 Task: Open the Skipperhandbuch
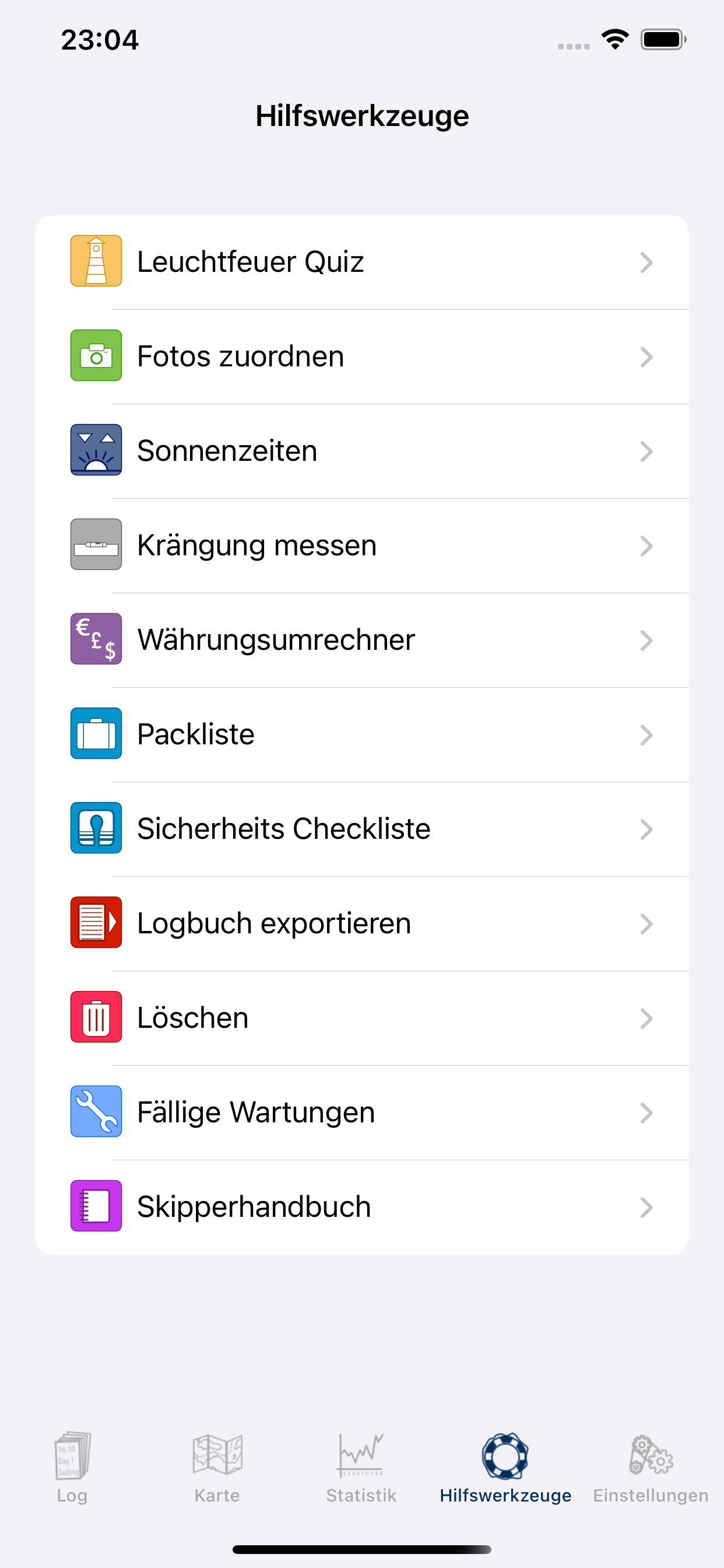pos(362,1207)
